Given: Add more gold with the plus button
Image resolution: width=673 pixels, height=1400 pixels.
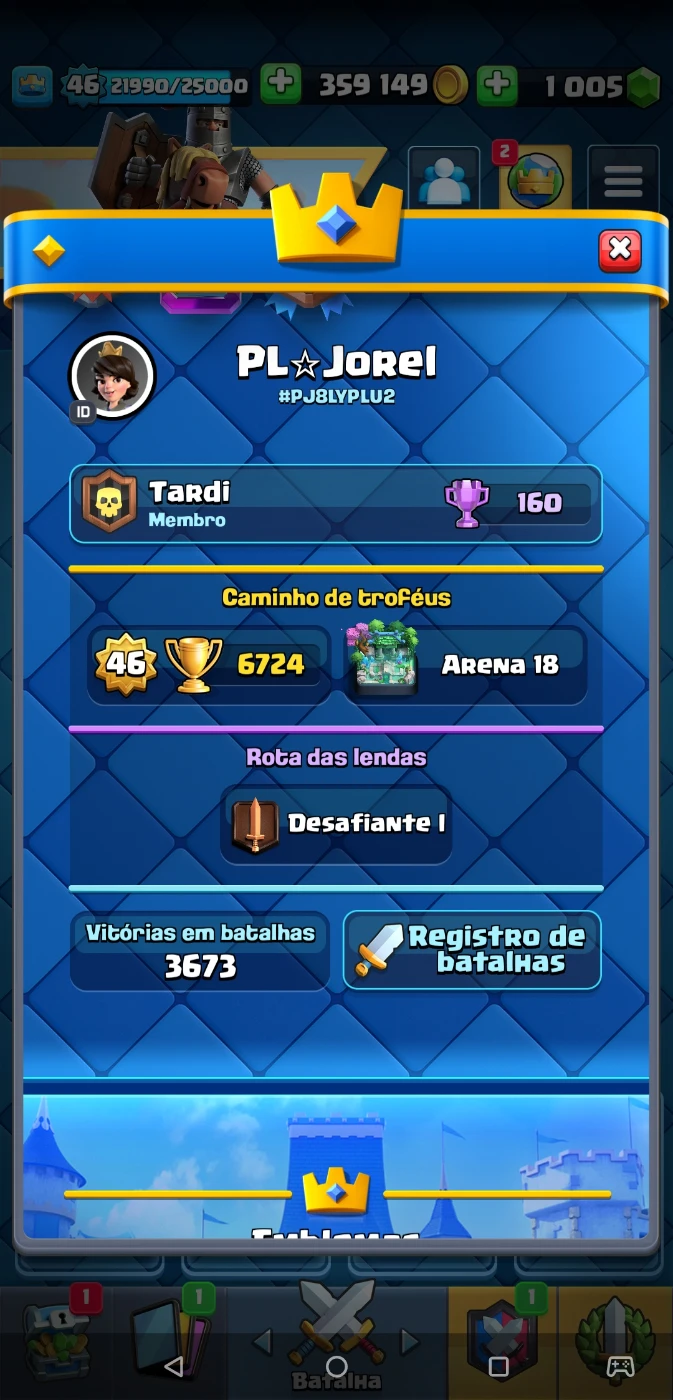Looking at the screenshot, I should 281,85.
